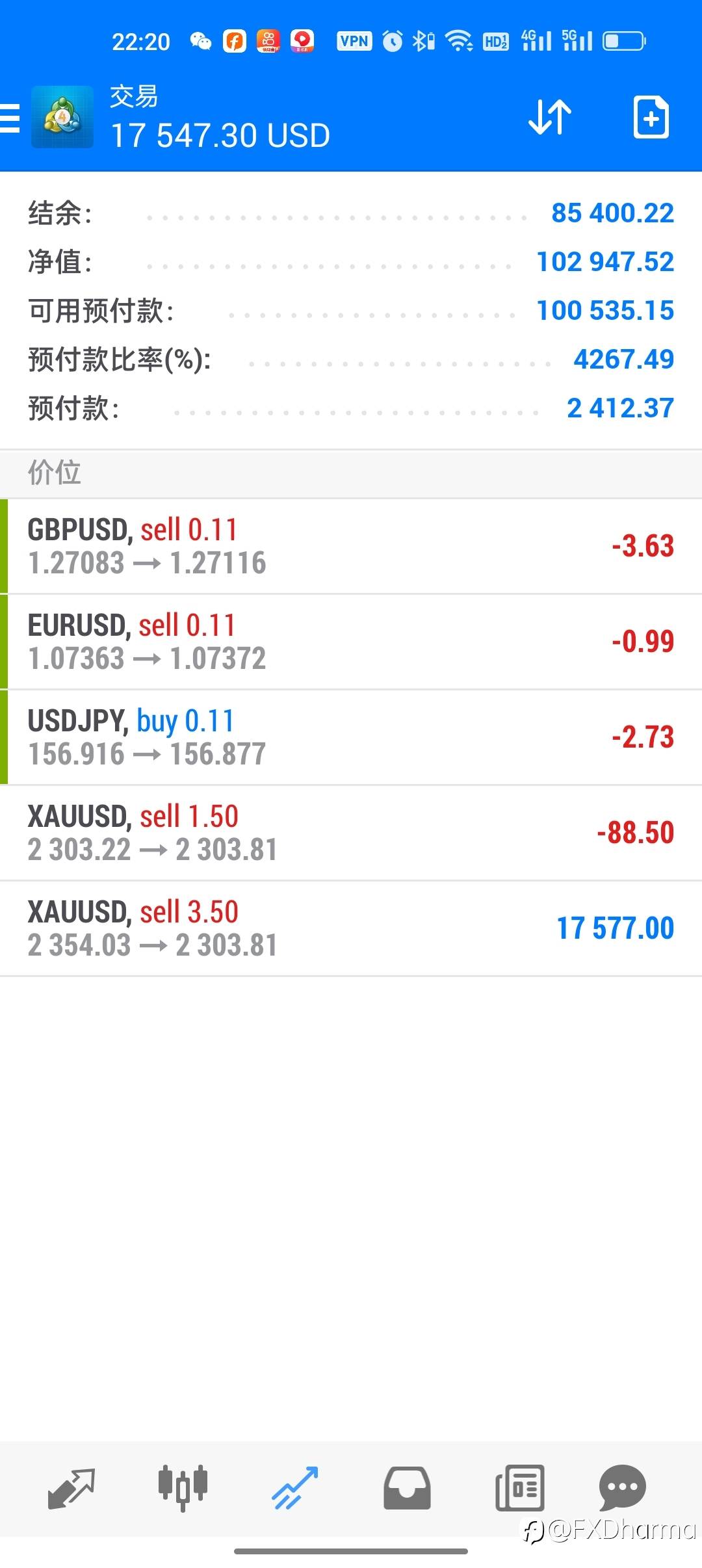Create a new order
The image size is (702, 1568).
pos(651,118)
